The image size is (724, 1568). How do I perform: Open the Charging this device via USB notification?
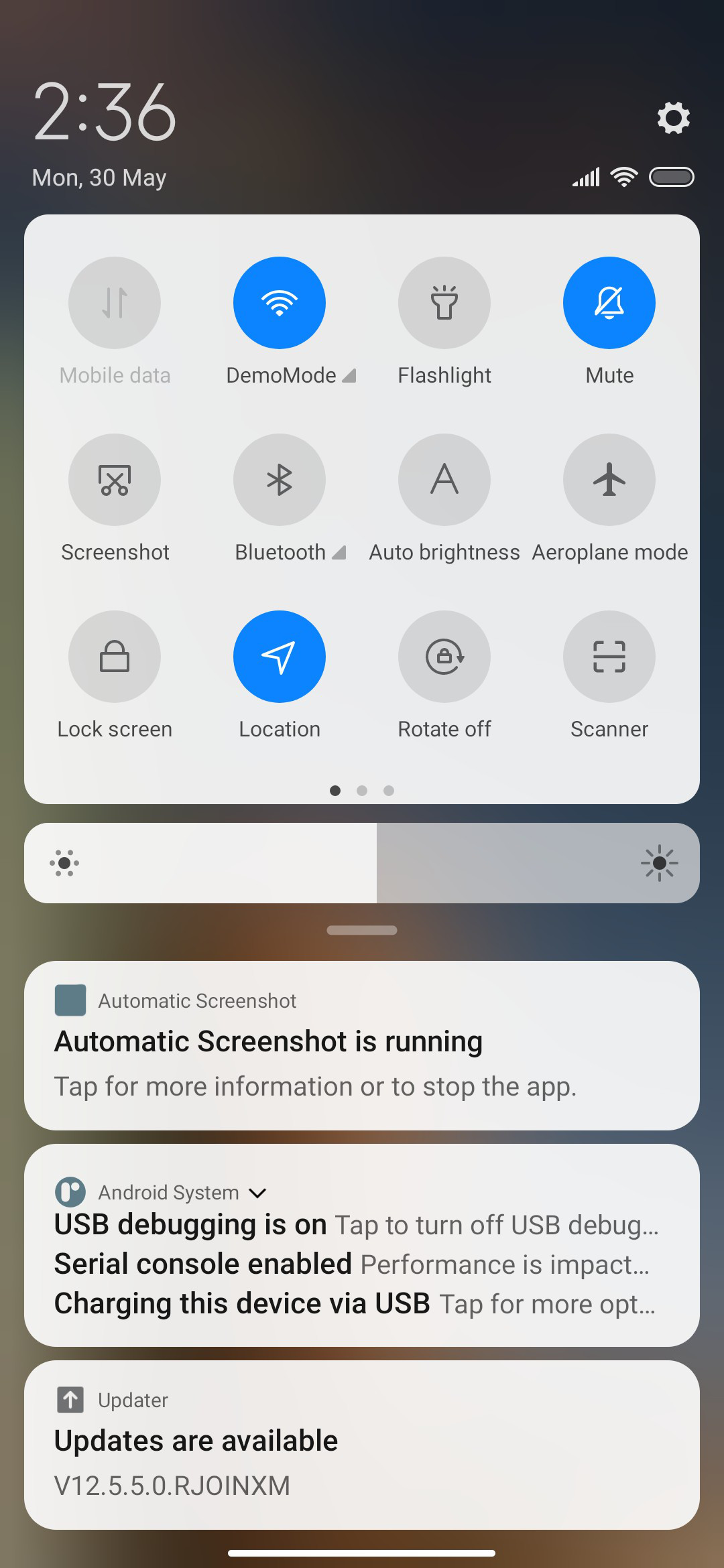click(355, 1304)
